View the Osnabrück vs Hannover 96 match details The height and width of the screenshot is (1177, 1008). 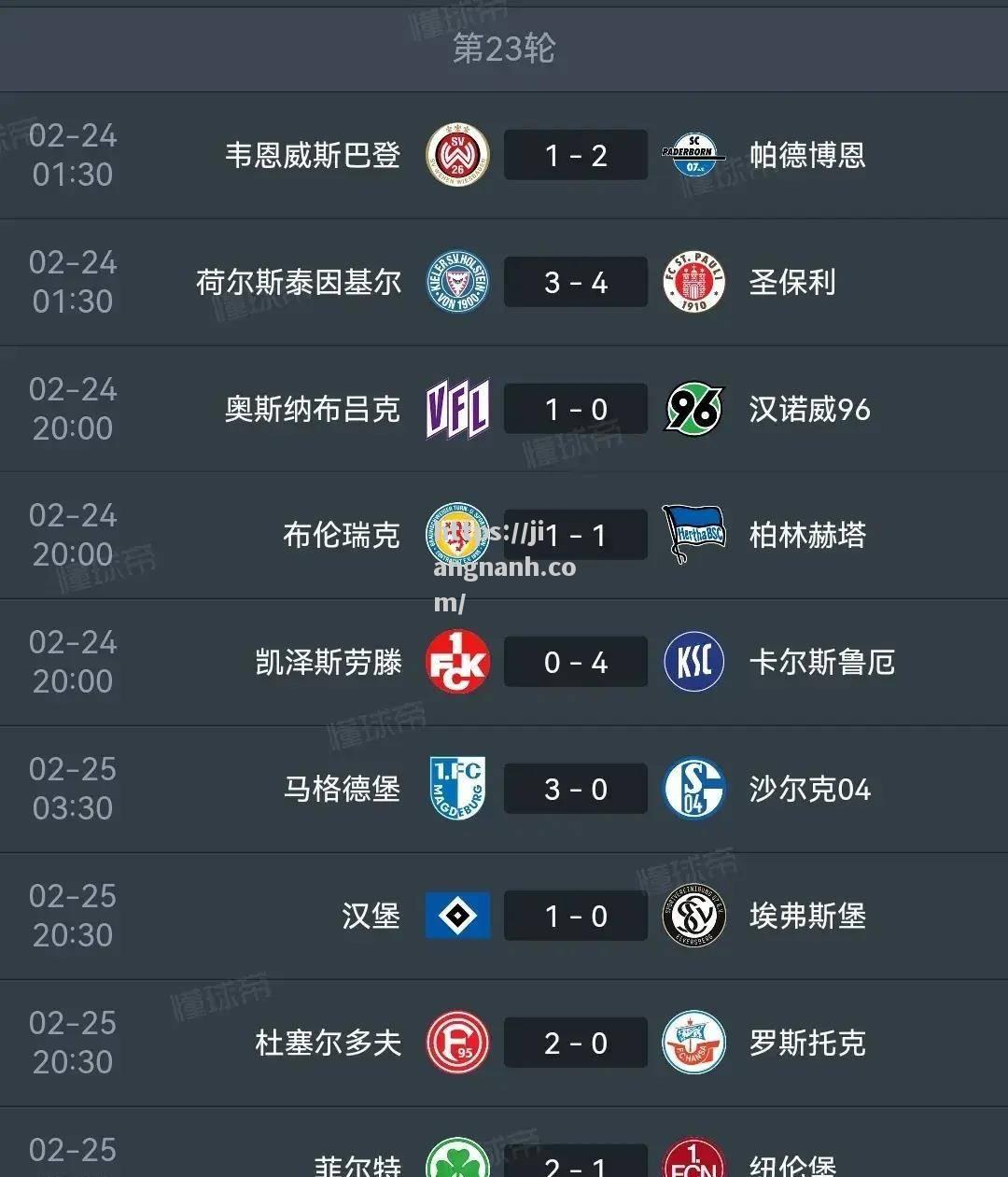(575, 409)
